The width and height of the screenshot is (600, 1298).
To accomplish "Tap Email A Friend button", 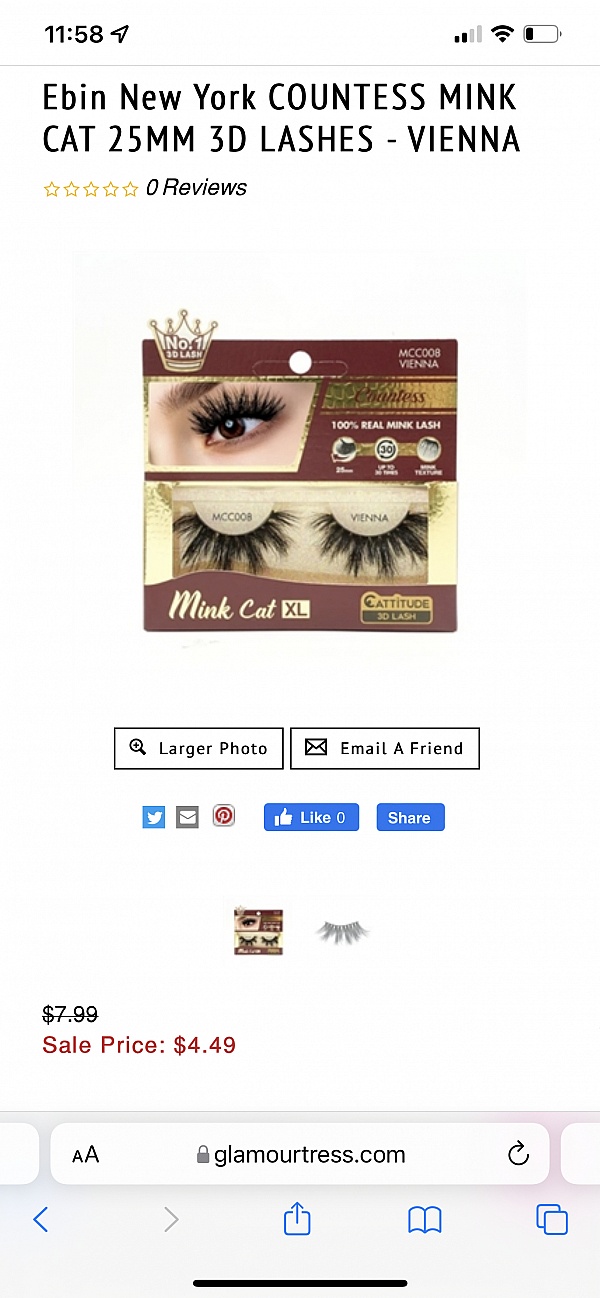I will (385, 748).
